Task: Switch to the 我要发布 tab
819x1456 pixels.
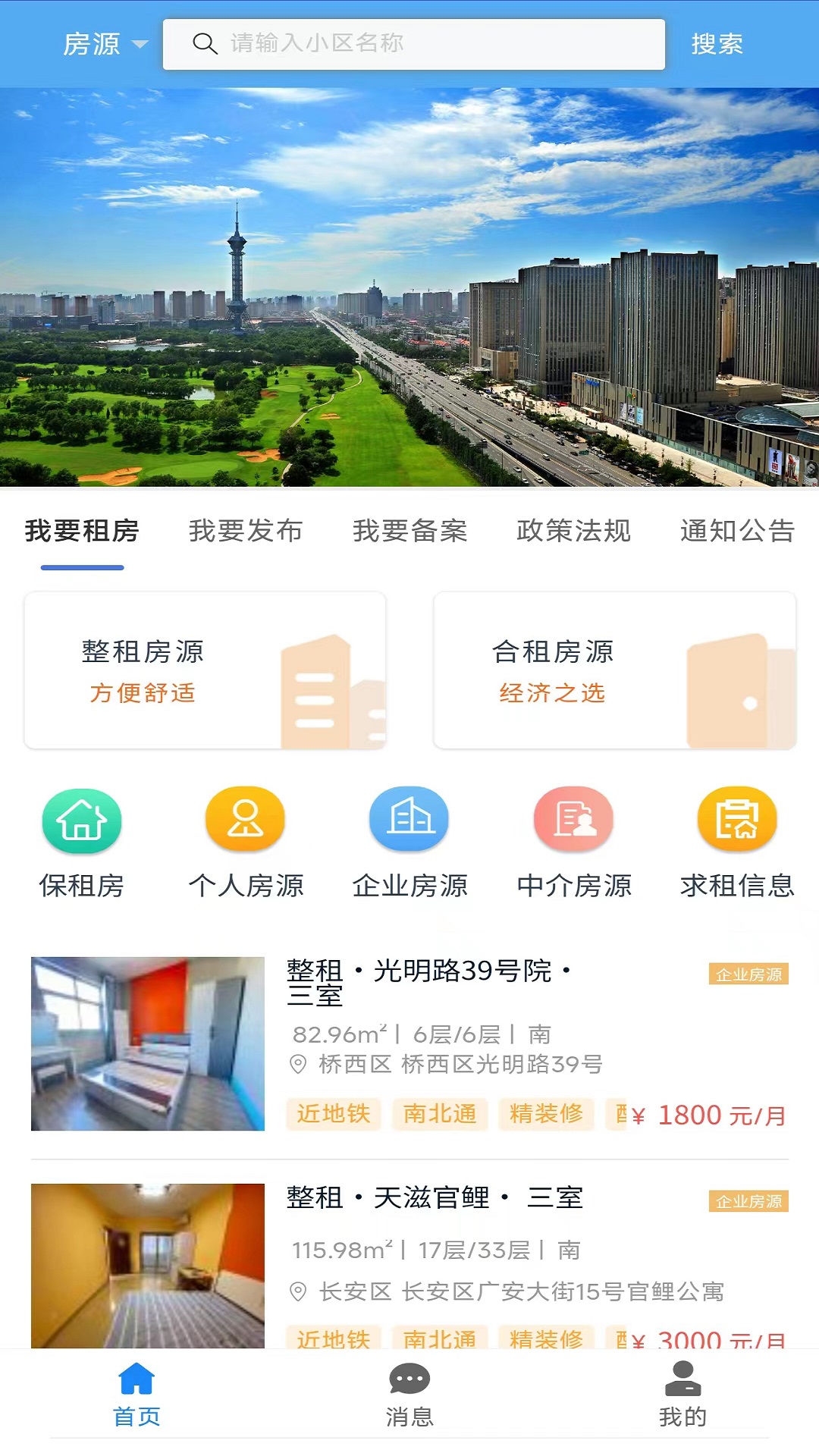Action: (246, 531)
